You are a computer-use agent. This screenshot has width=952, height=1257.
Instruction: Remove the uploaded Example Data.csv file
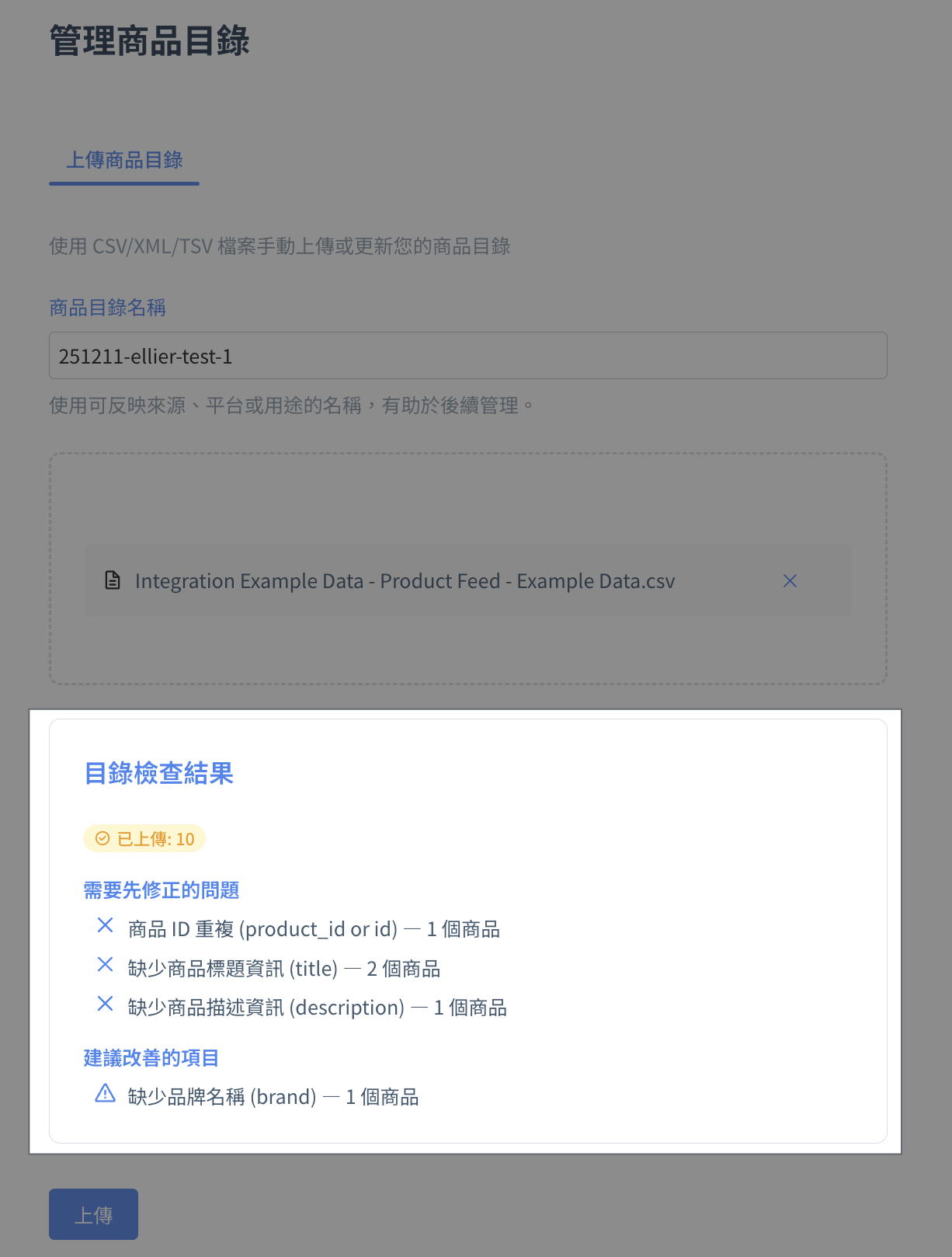click(x=790, y=581)
